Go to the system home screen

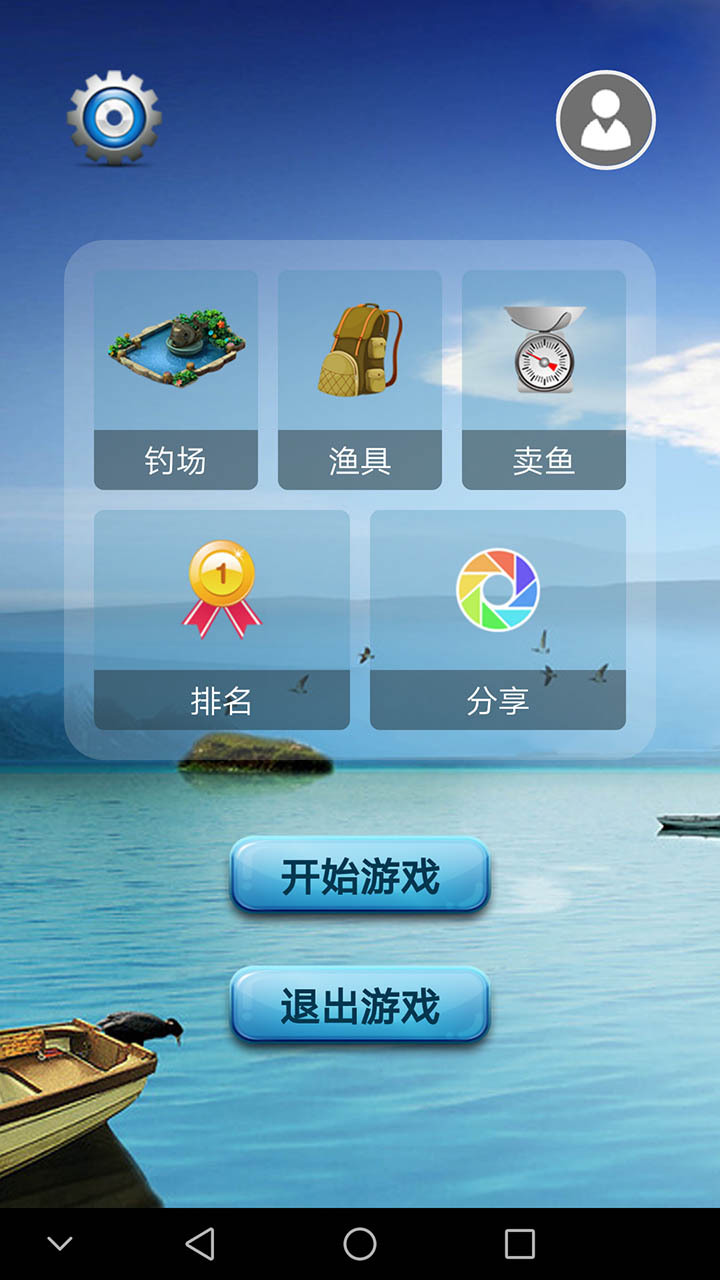pyautogui.click(x=360, y=1244)
